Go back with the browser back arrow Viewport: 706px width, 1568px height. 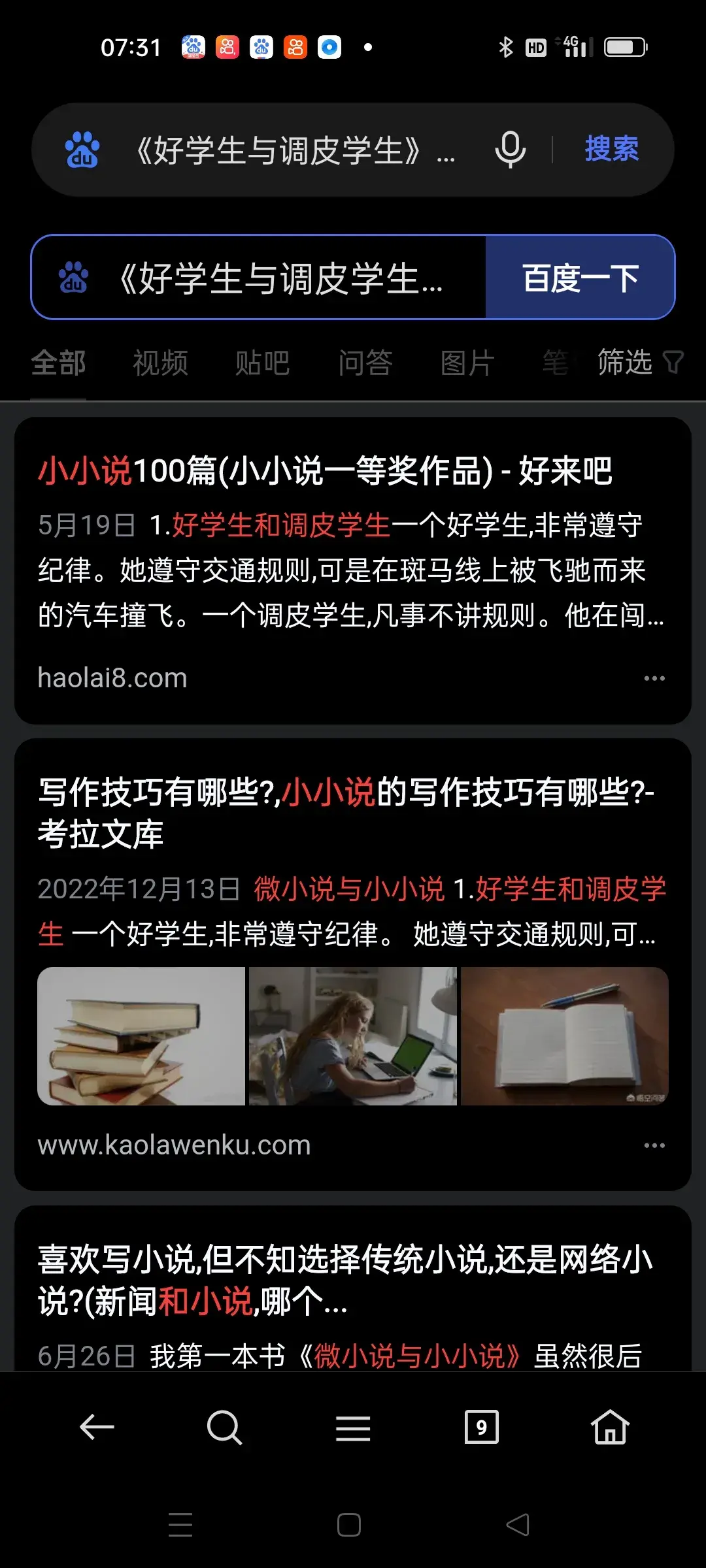click(x=97, y=1428)
